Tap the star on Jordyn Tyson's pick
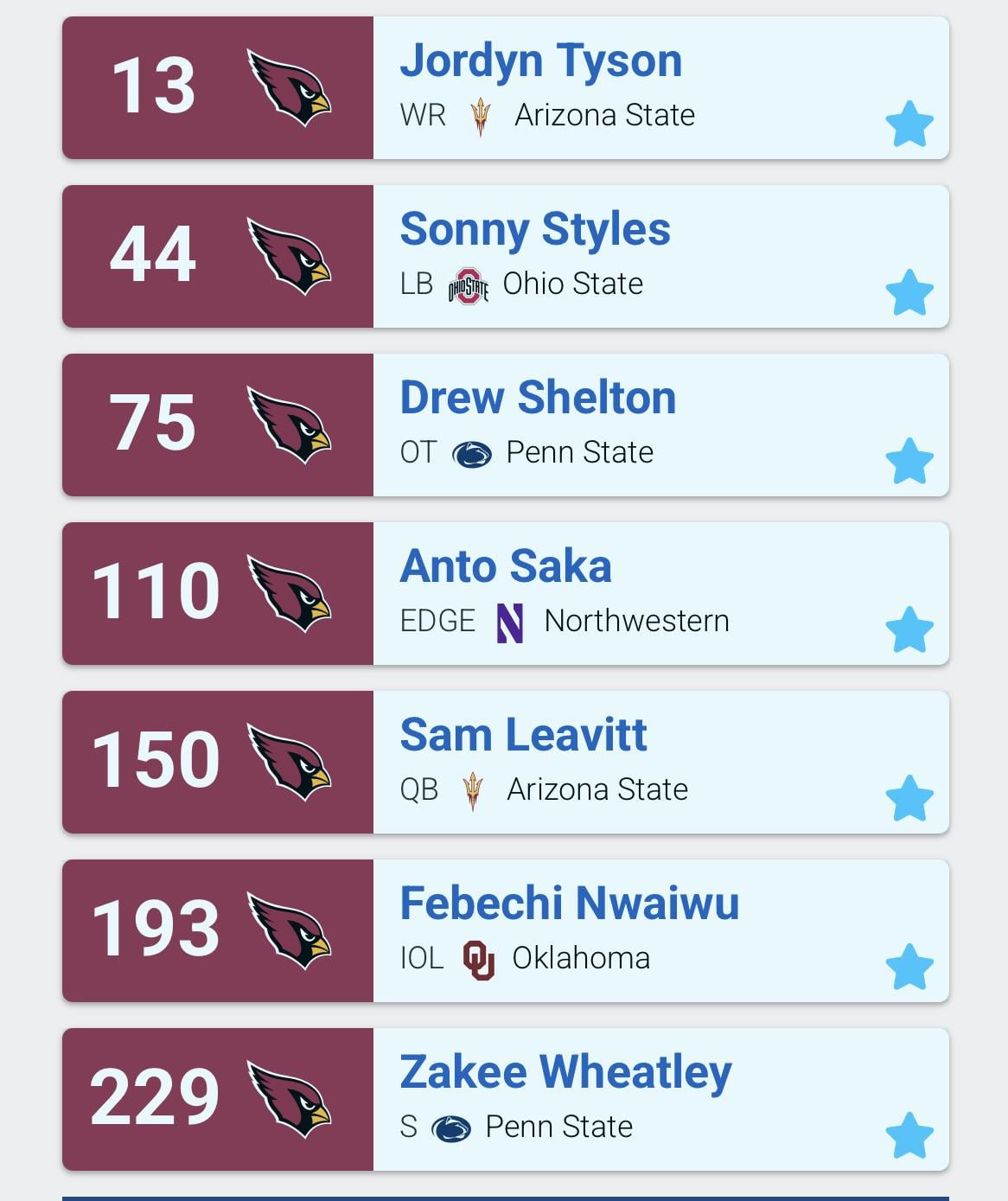The width and height of the screenshot is (1008, 1201). [x=909, y=125]
